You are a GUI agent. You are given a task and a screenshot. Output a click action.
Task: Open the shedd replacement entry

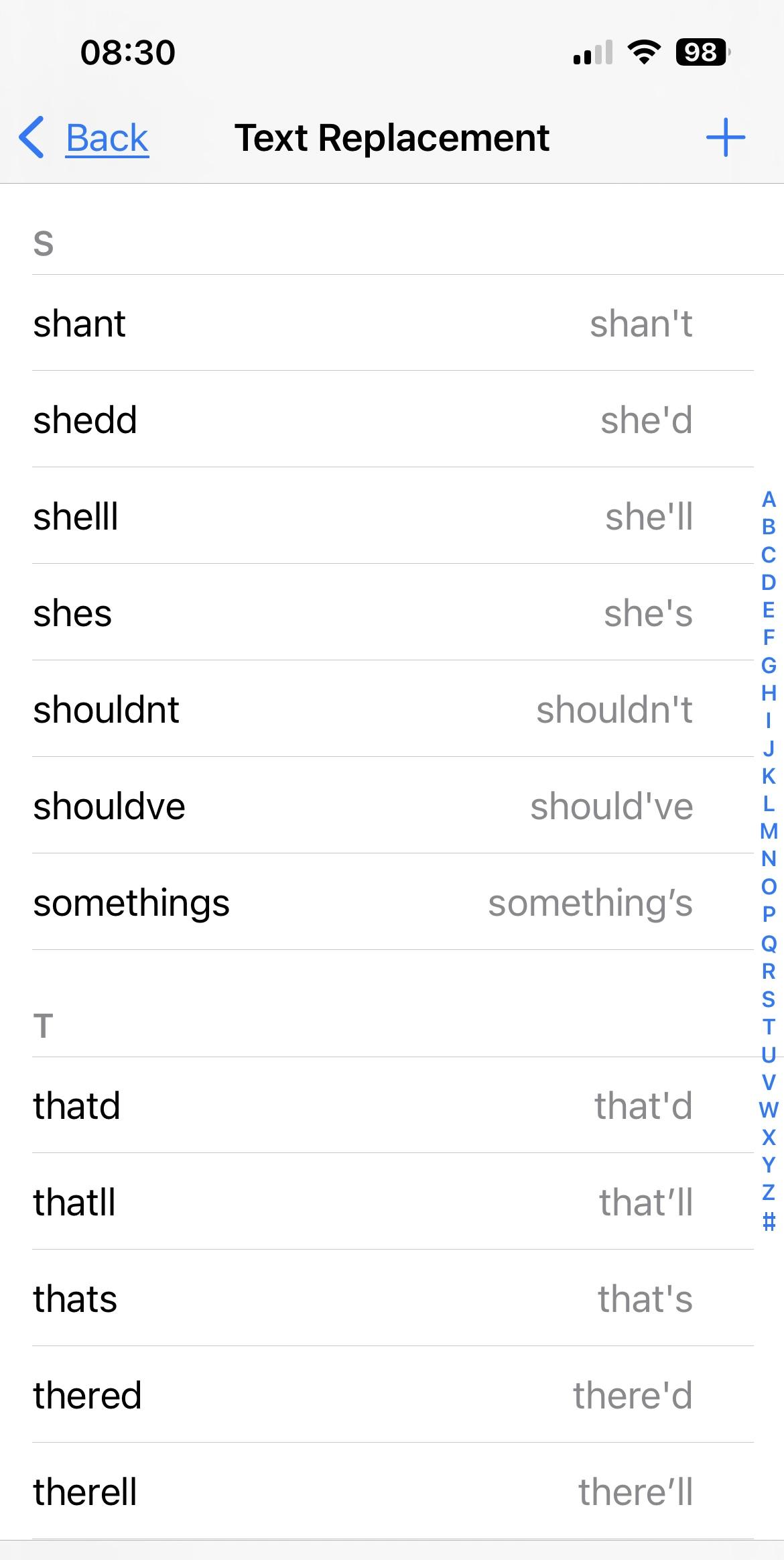pyautogui.click(x=392, y=420)
